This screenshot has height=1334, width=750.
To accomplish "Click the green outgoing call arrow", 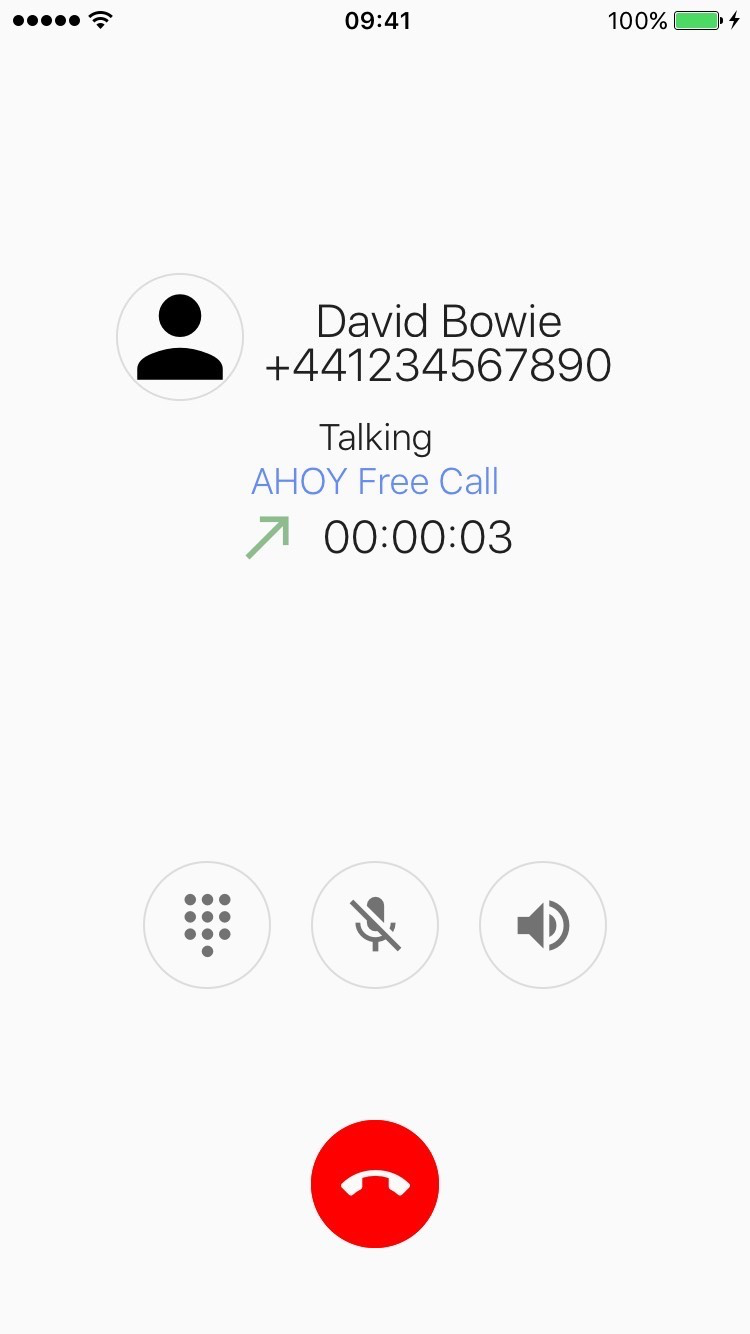I will [x=266, y=536].
